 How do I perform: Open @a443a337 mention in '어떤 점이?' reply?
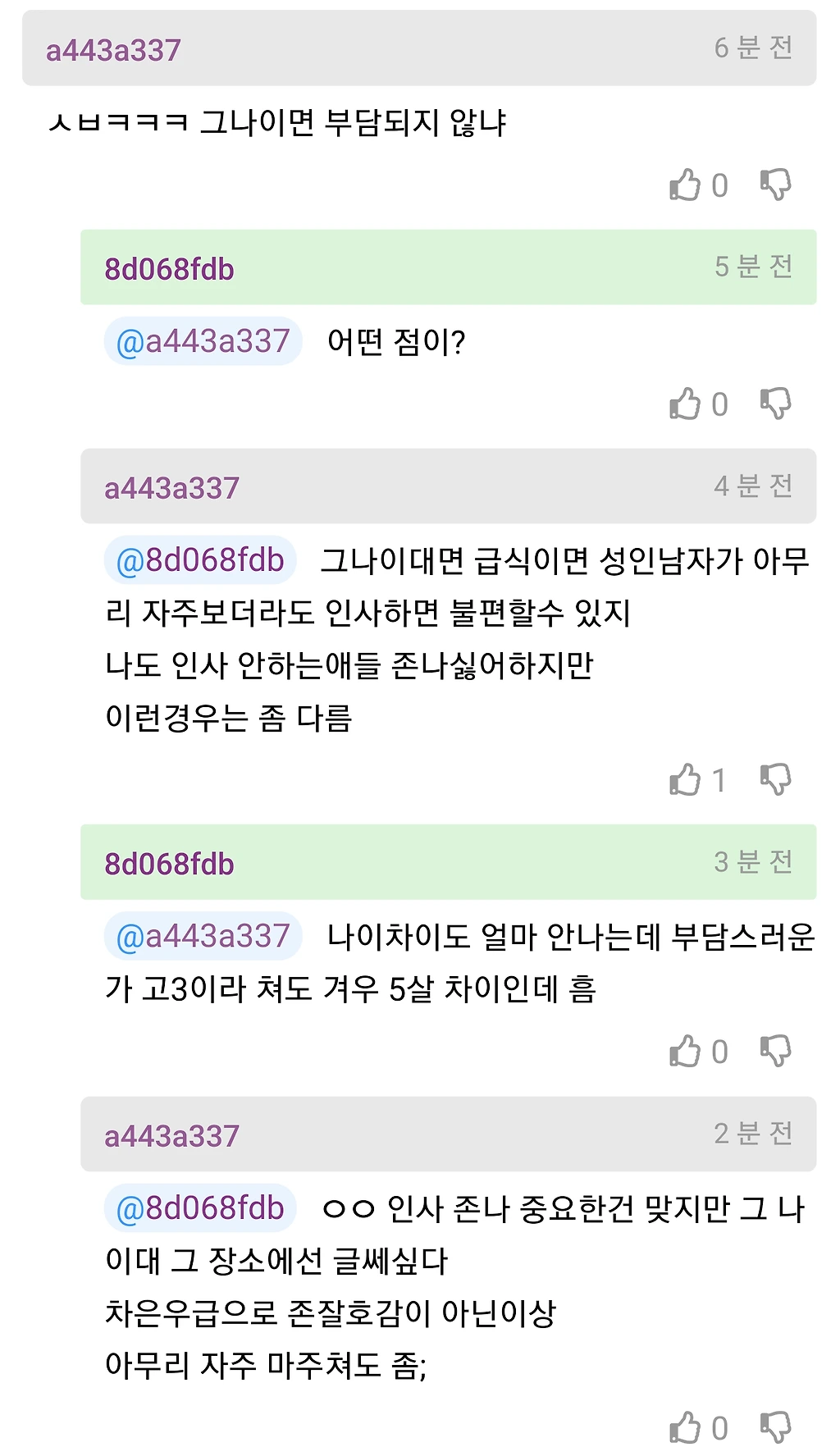coord(203,341)
